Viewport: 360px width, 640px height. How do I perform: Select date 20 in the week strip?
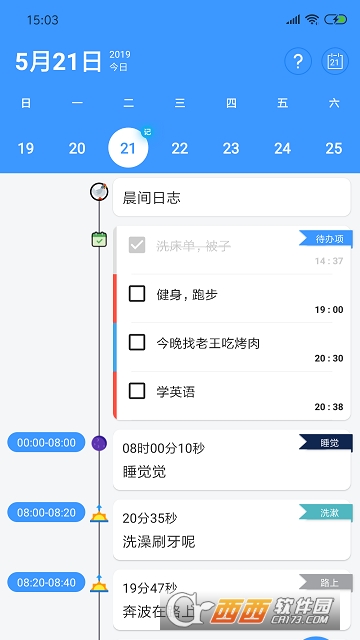(x=77, y=148)
